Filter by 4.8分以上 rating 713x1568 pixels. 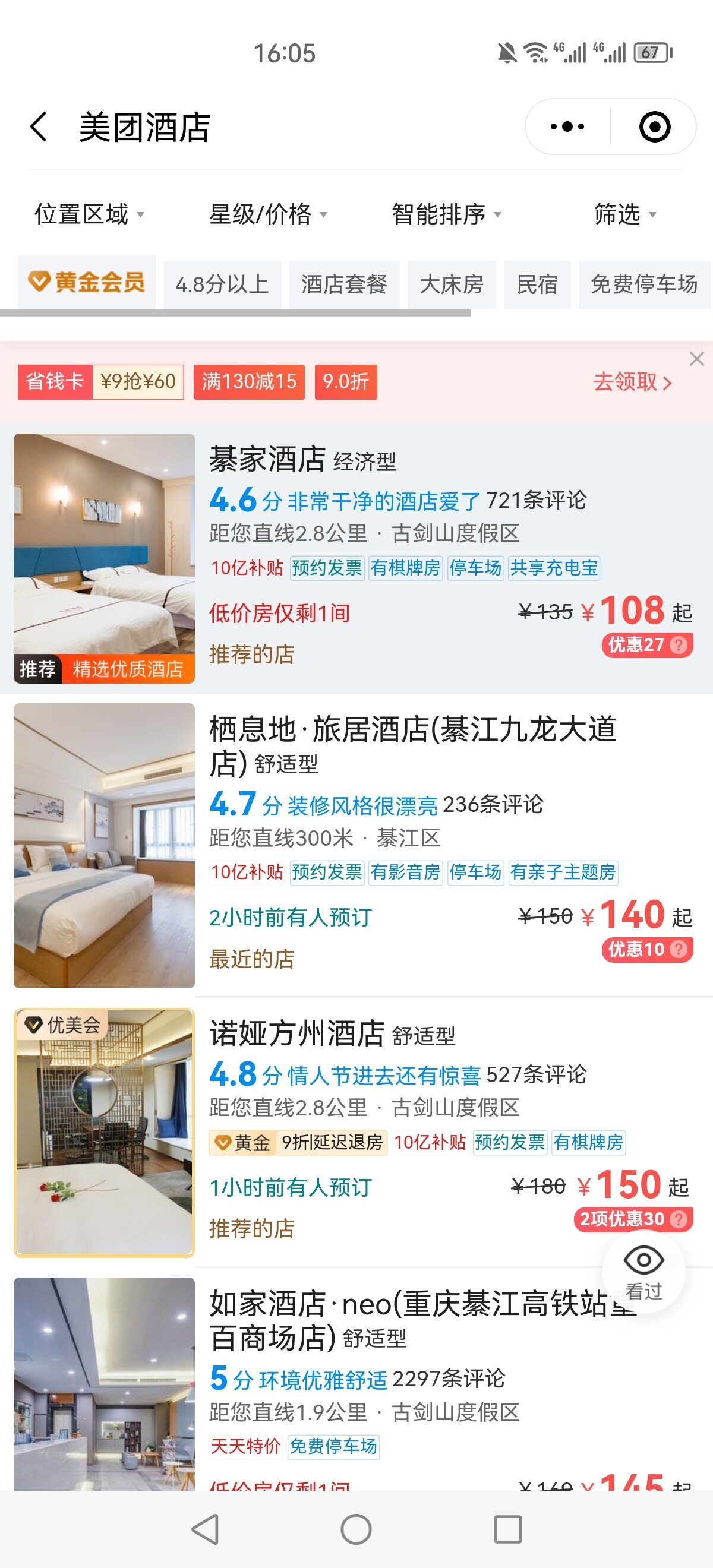(222, 284)
